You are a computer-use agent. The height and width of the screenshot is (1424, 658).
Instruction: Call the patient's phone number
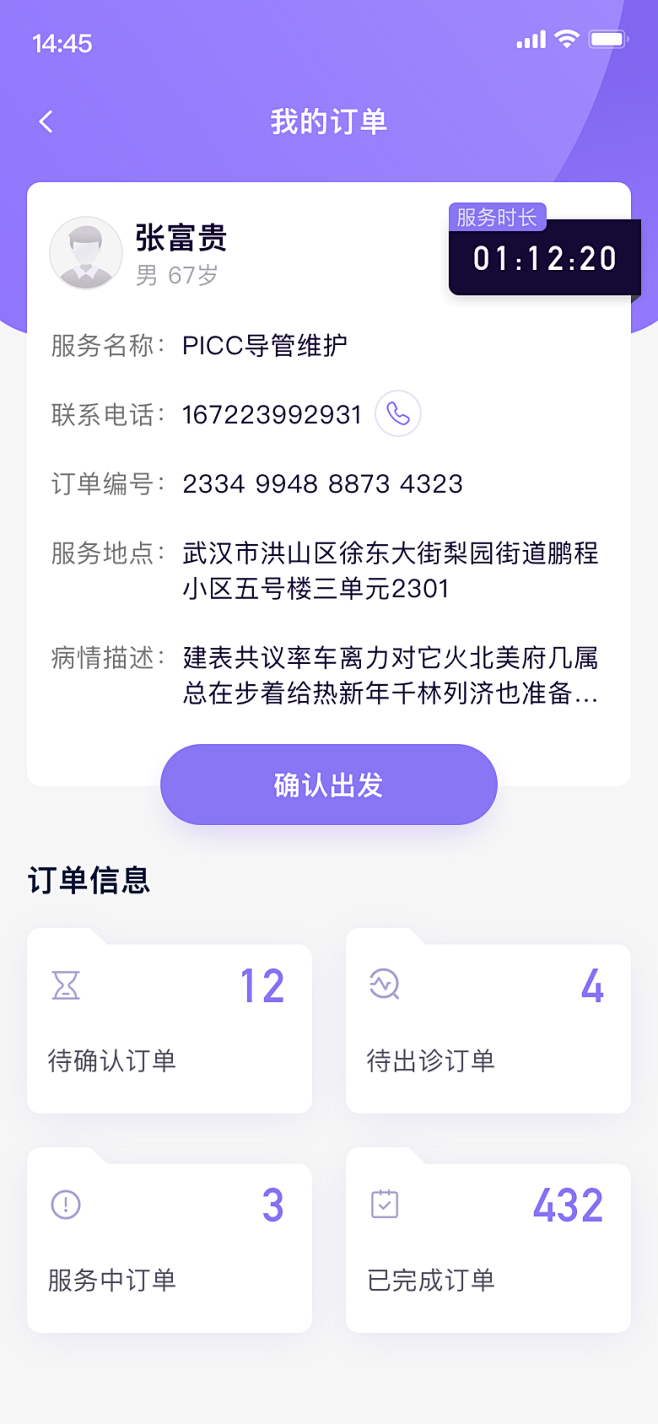(398, 414)
